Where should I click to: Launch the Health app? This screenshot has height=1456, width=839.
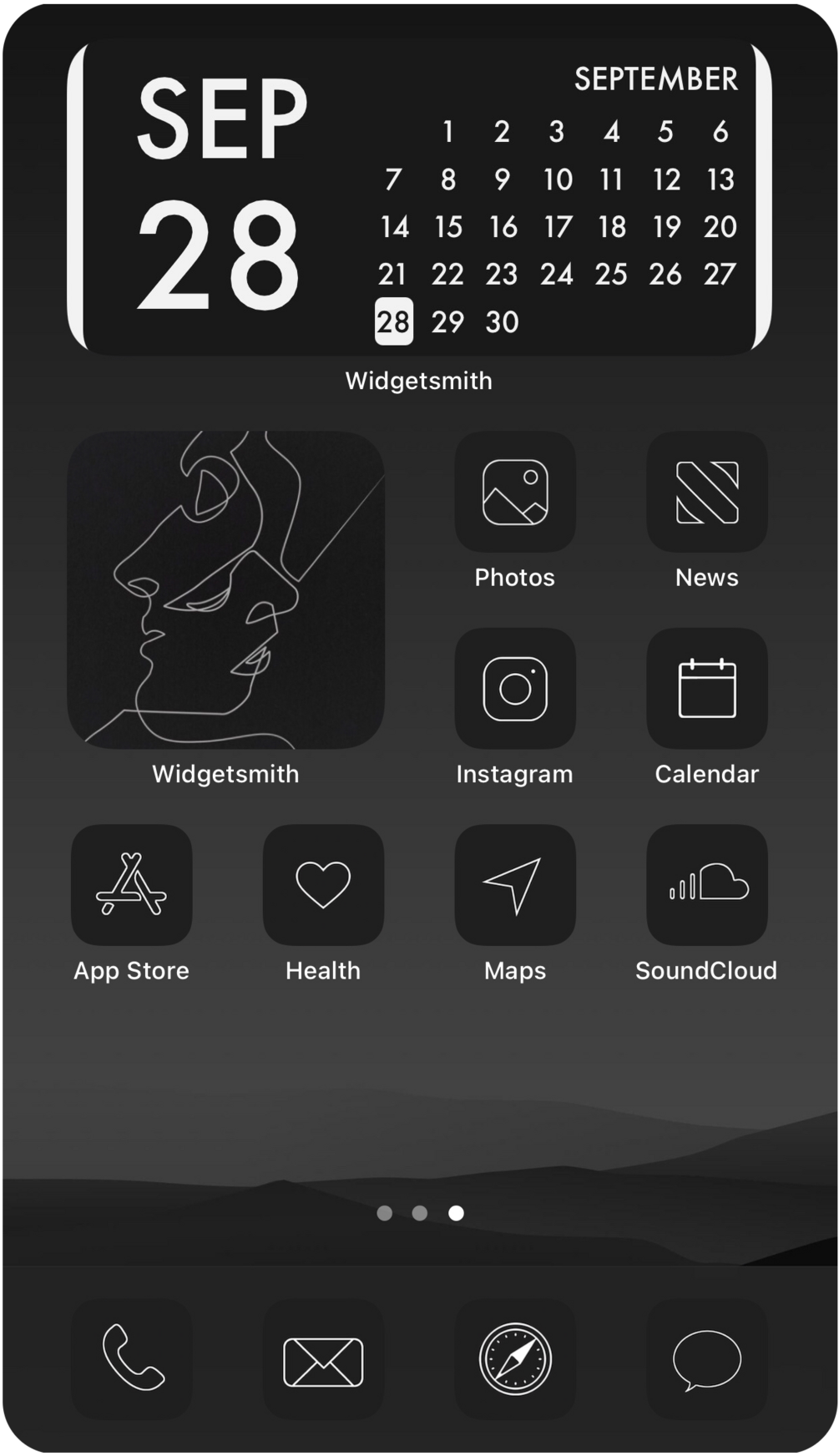tap(323, 885)
